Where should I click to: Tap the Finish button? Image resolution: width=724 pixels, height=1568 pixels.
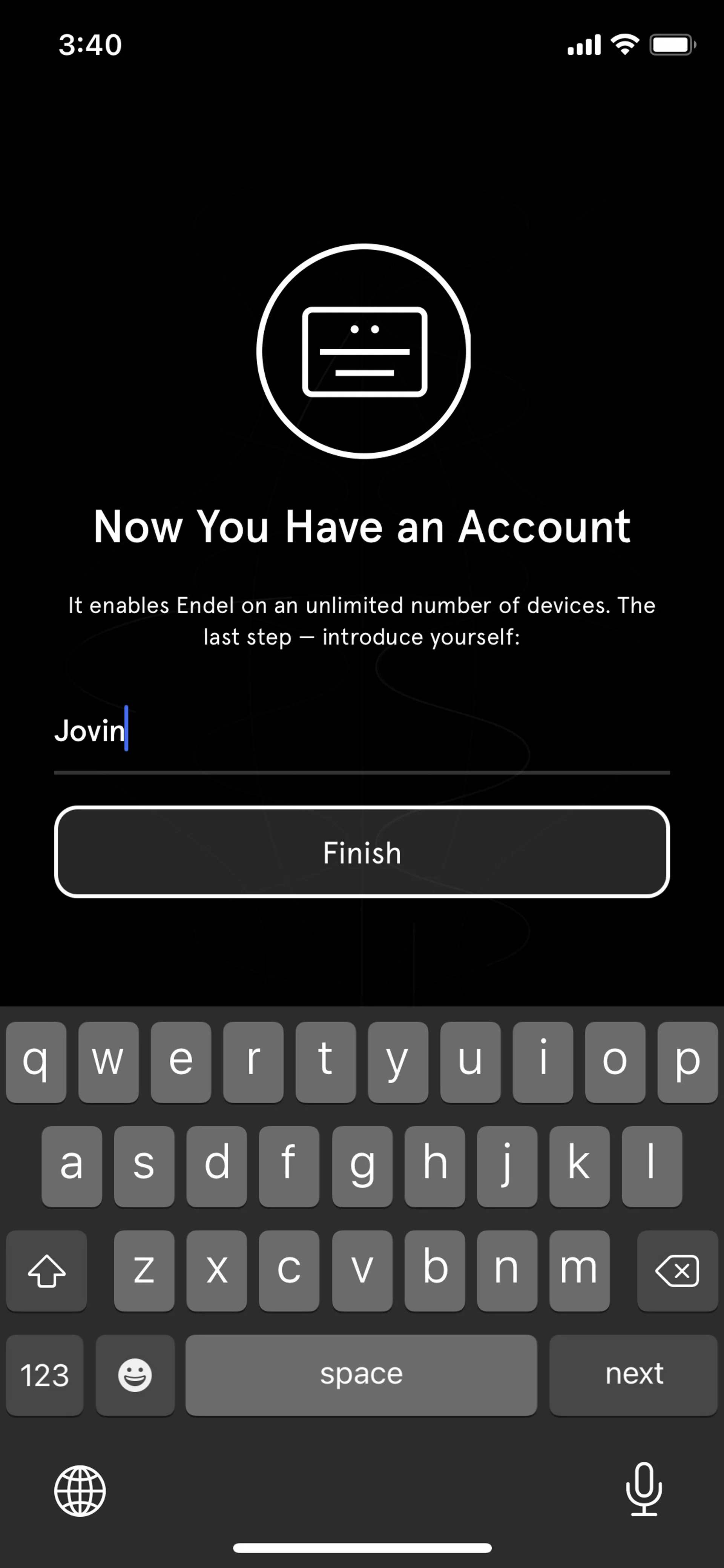pyautogui.click(x=362, y=852)
